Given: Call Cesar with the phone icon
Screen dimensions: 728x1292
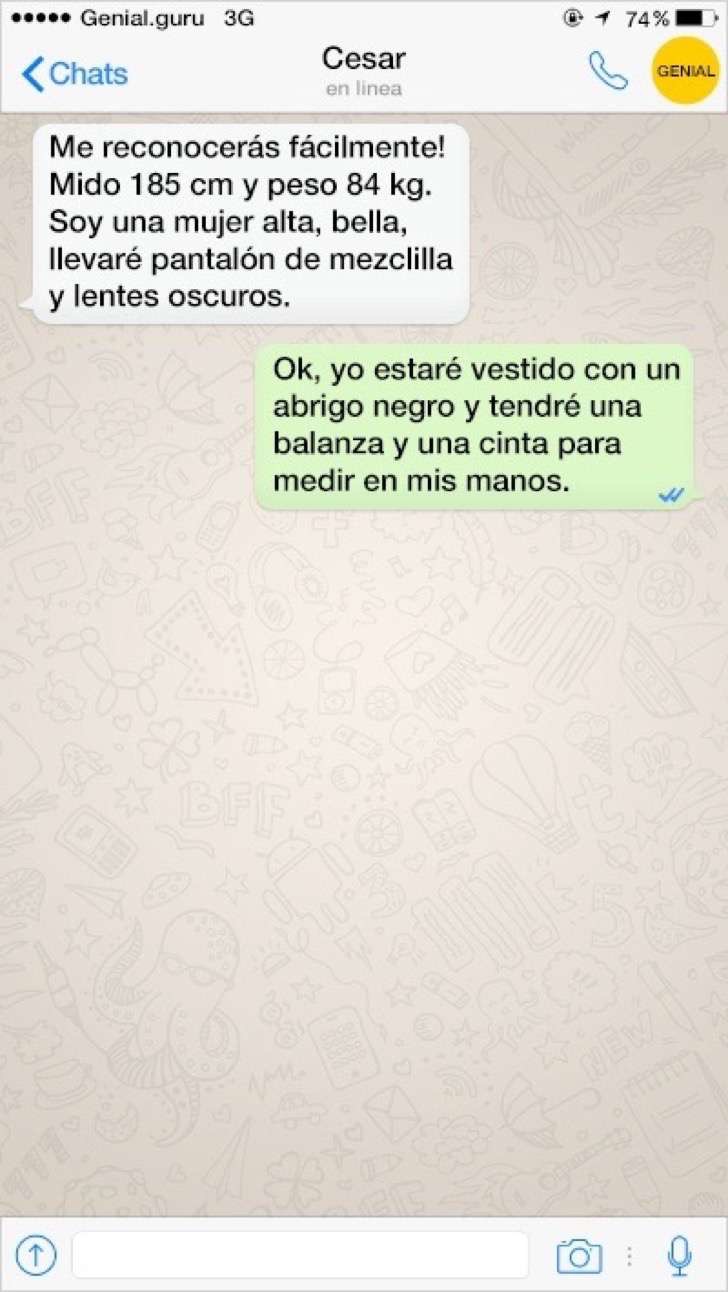Looking at the screenshot, I should 607,70.
